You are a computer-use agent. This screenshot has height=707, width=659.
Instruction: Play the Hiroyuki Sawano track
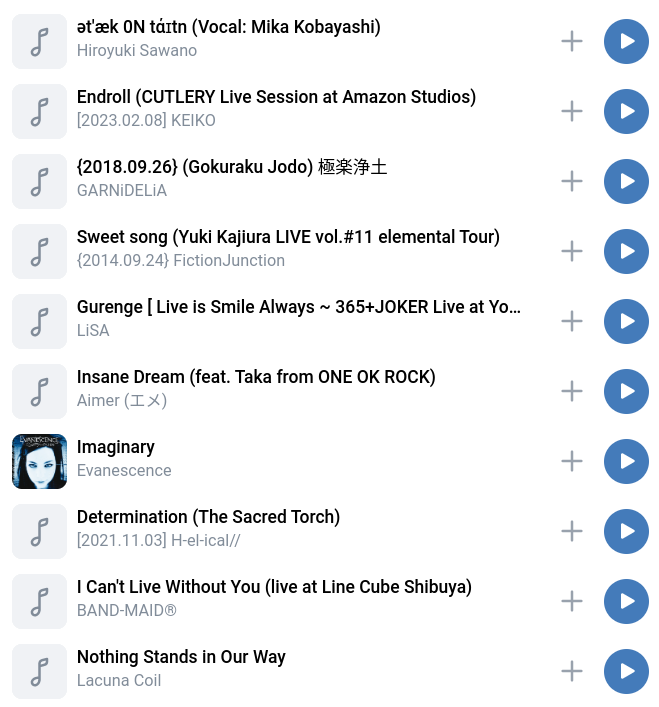(626, 41)
